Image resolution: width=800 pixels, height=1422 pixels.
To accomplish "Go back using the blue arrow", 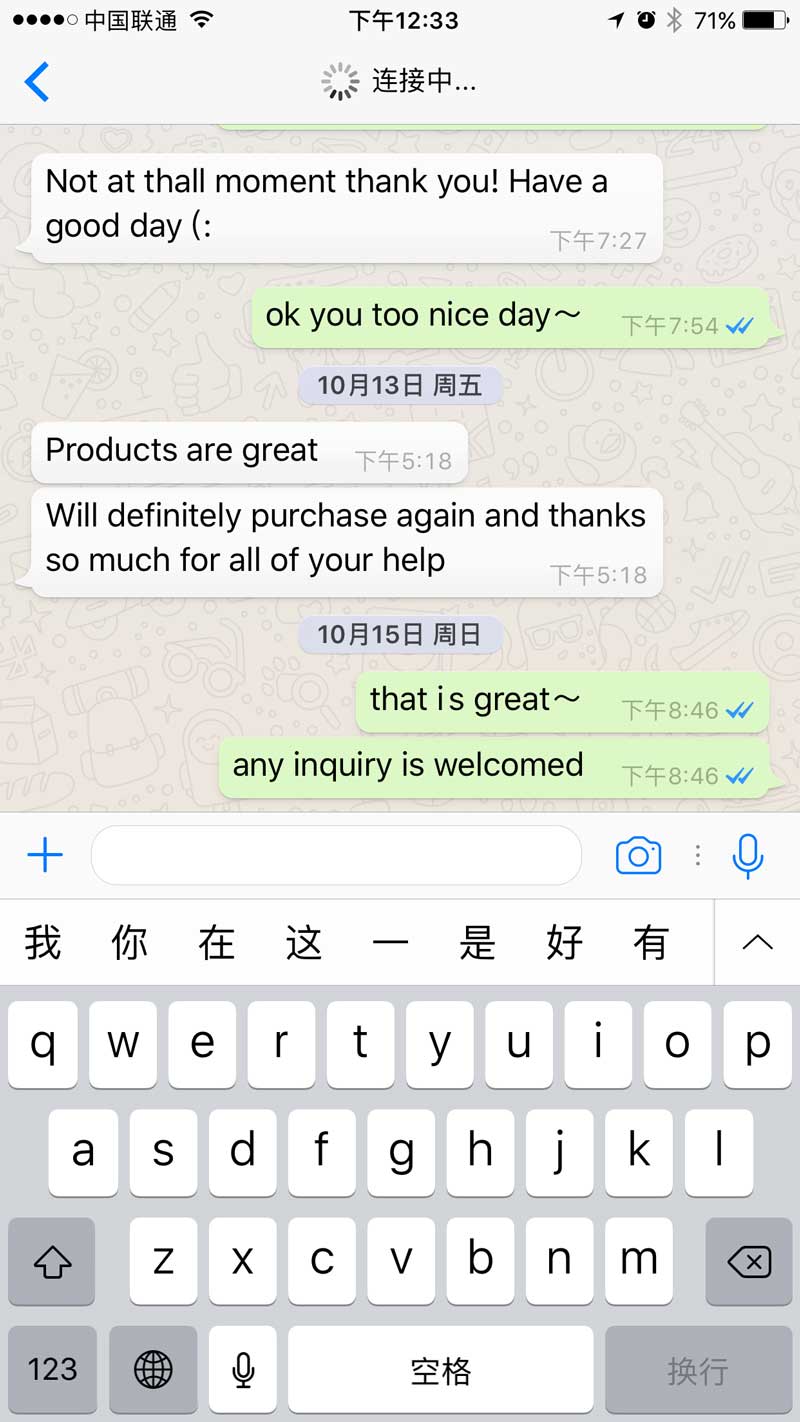I will point(37,82).
